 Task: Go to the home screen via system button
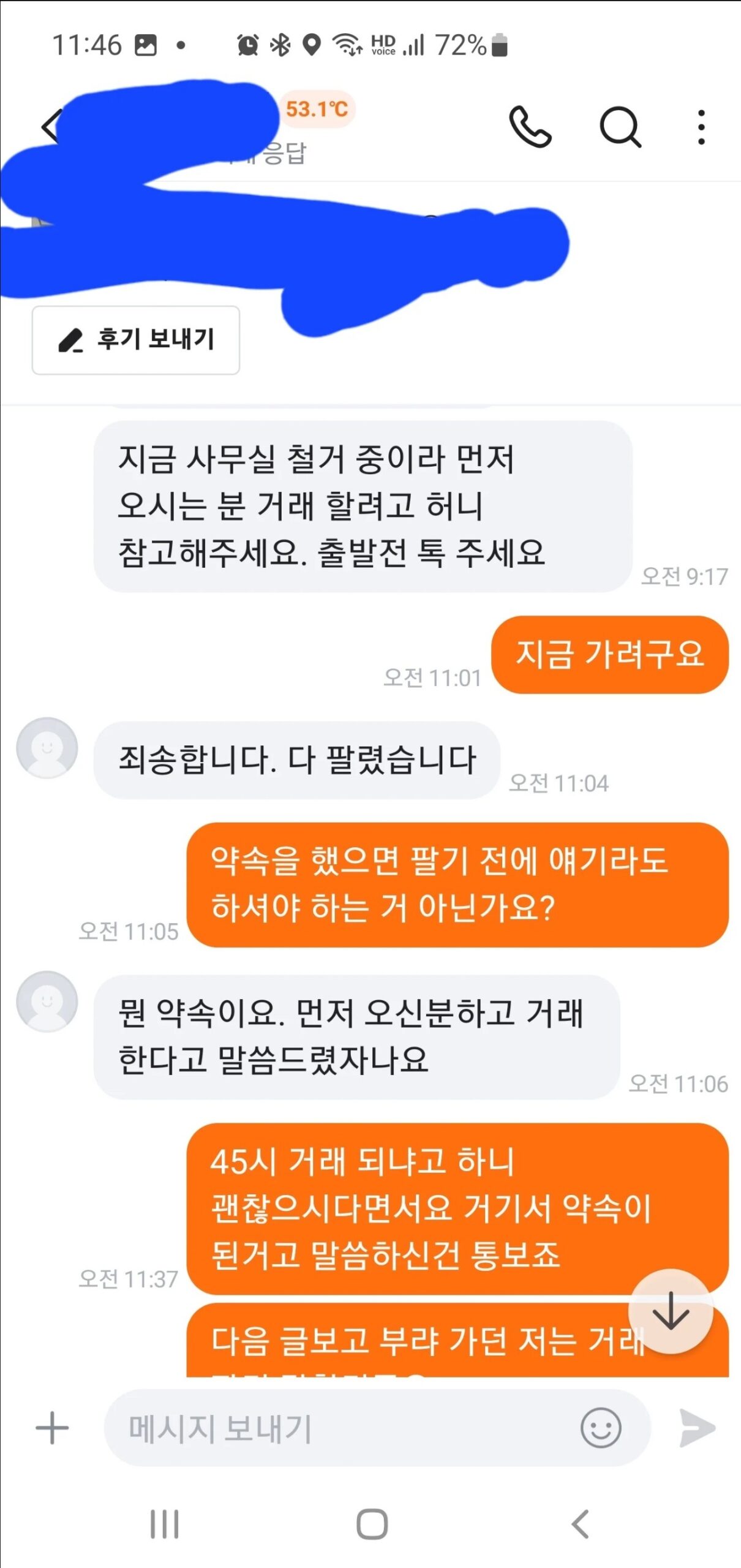[x=372, y=1524]
